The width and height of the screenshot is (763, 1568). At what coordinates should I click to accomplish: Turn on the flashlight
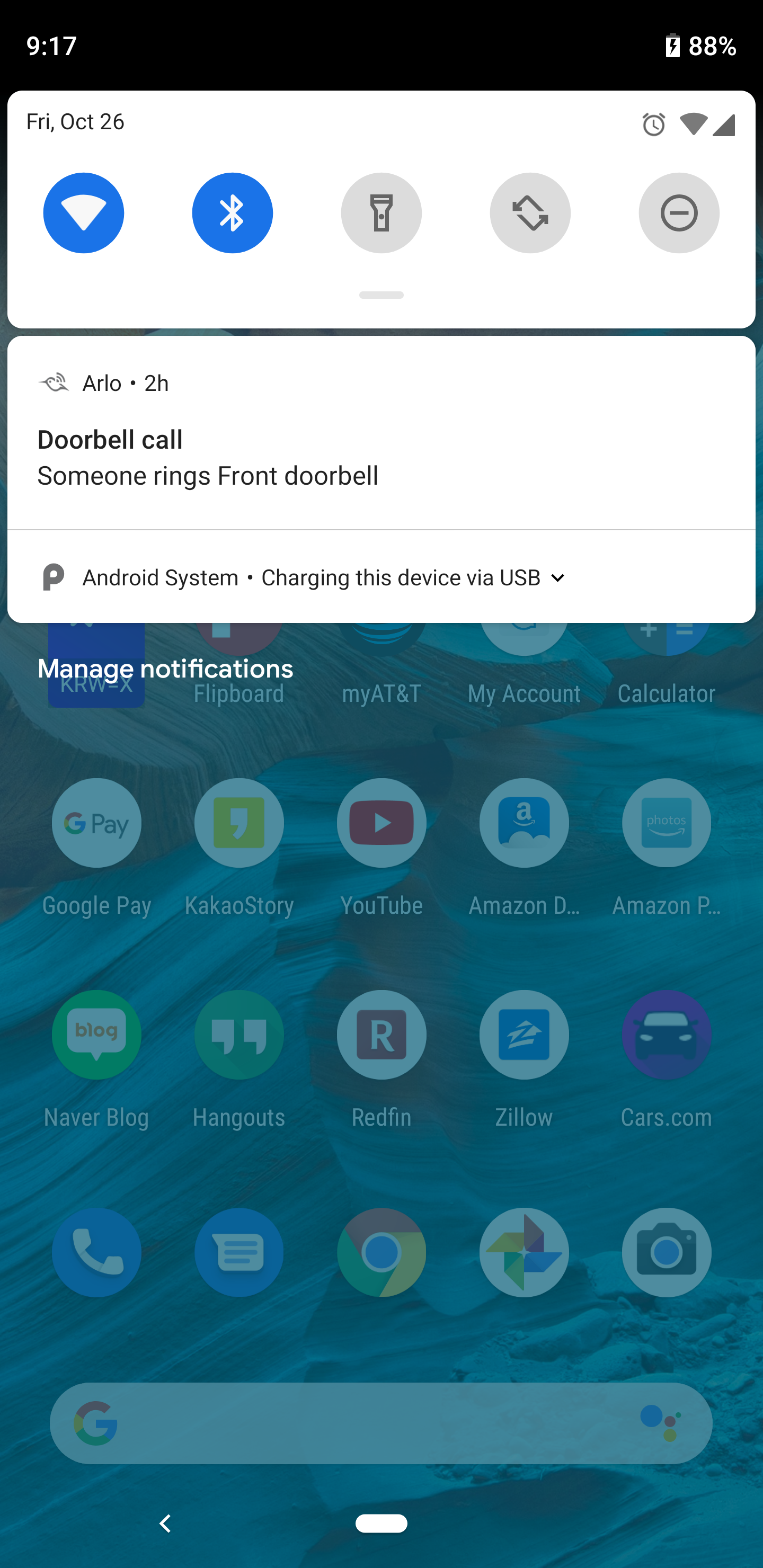click(381, 212)
